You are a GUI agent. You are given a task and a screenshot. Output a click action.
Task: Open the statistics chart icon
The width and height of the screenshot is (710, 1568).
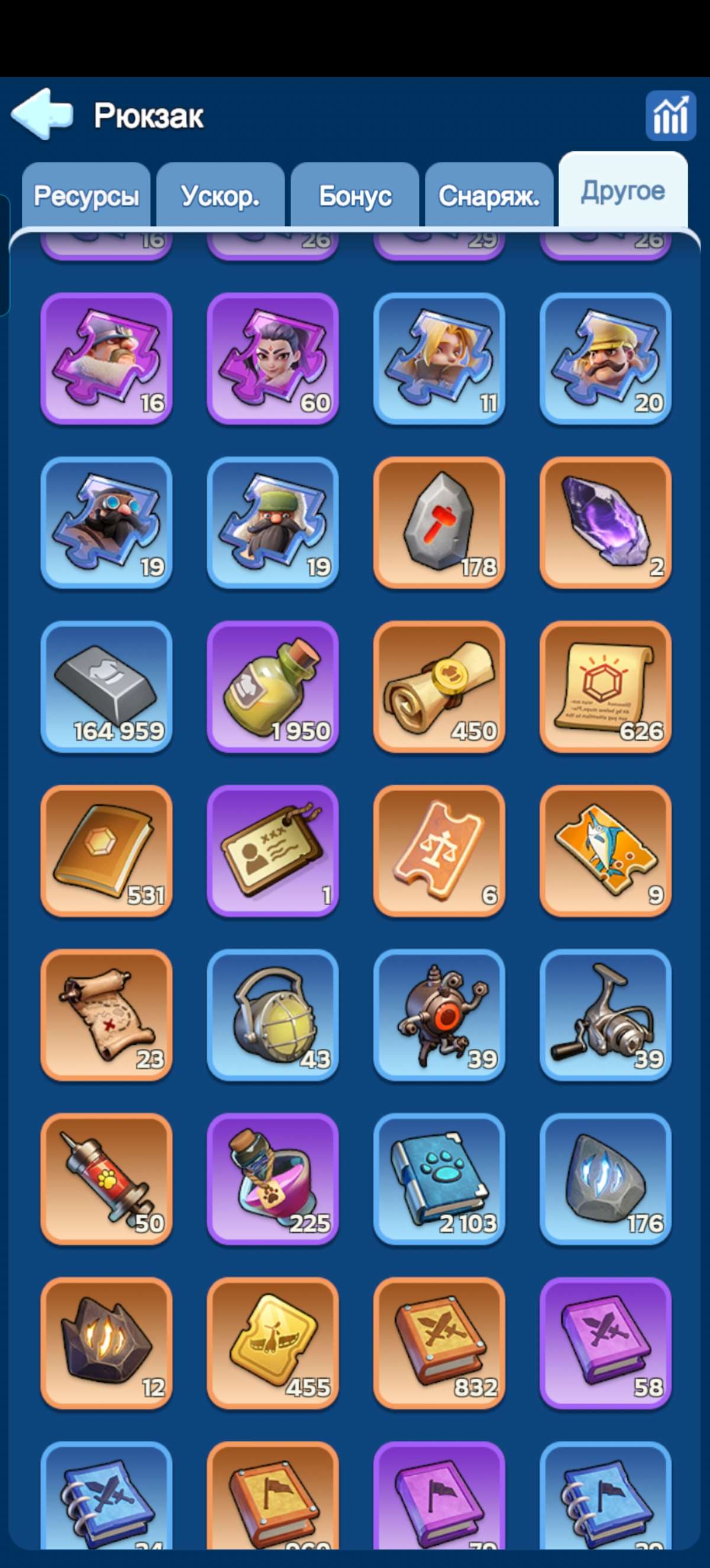[x=670, y=116]
